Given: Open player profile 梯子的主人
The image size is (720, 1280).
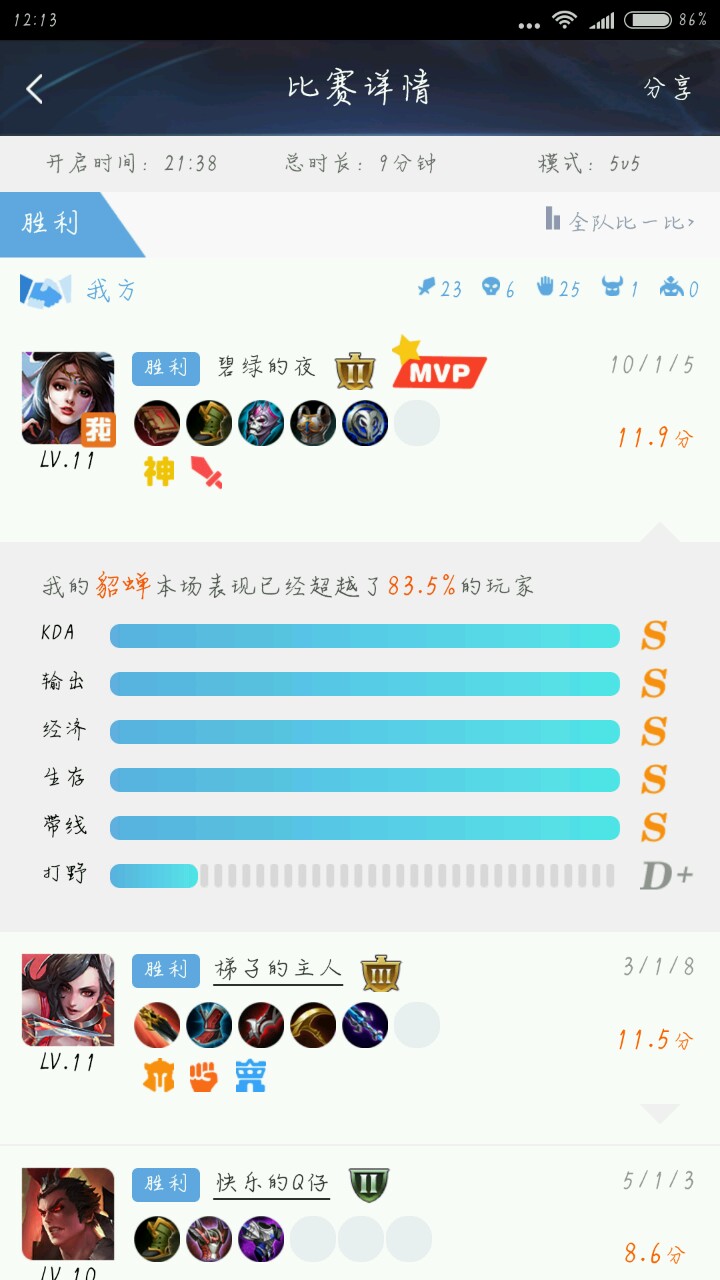Looking at the screenshot, I should pos(278,968).
